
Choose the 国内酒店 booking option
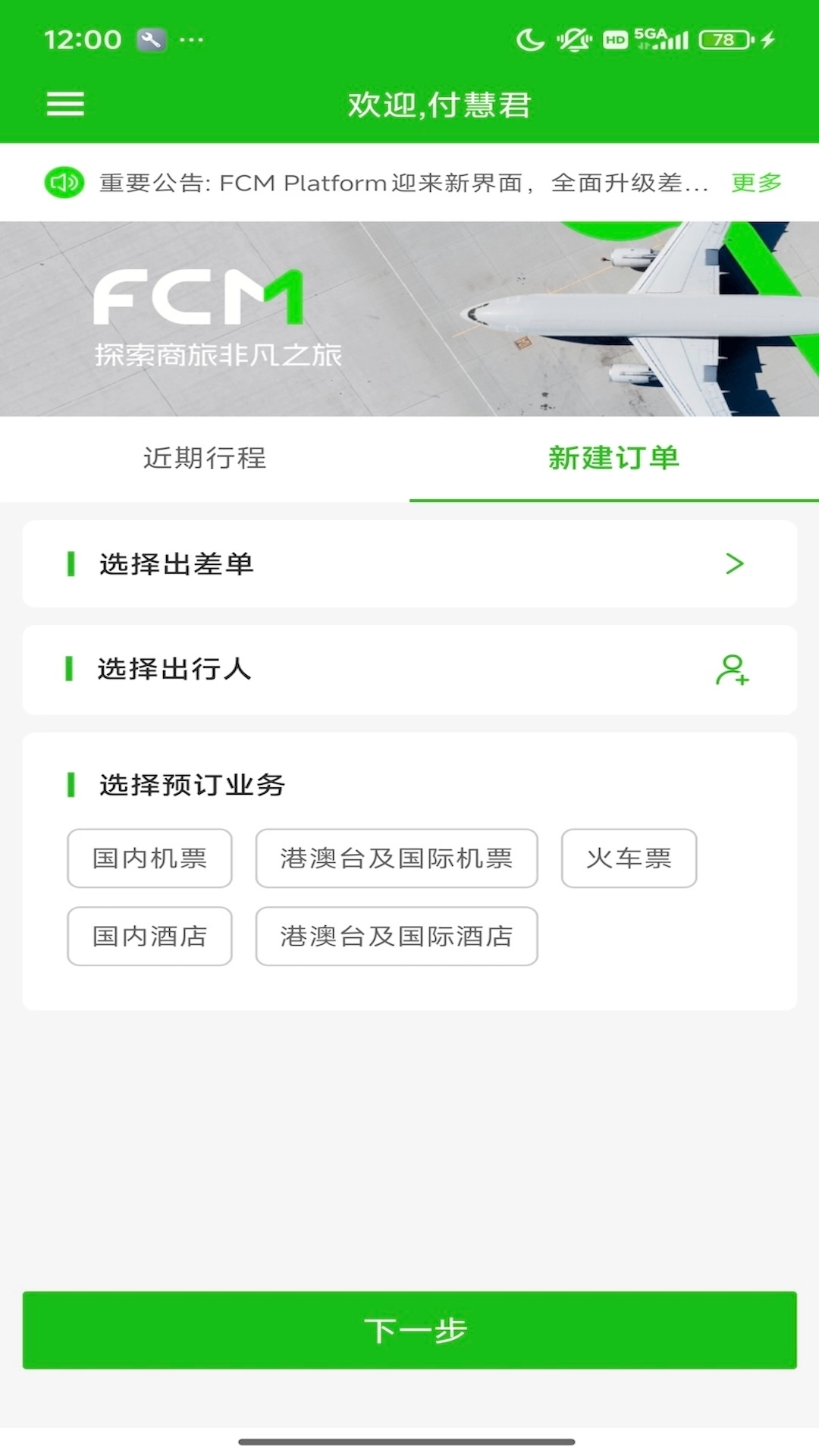(149, 937)
